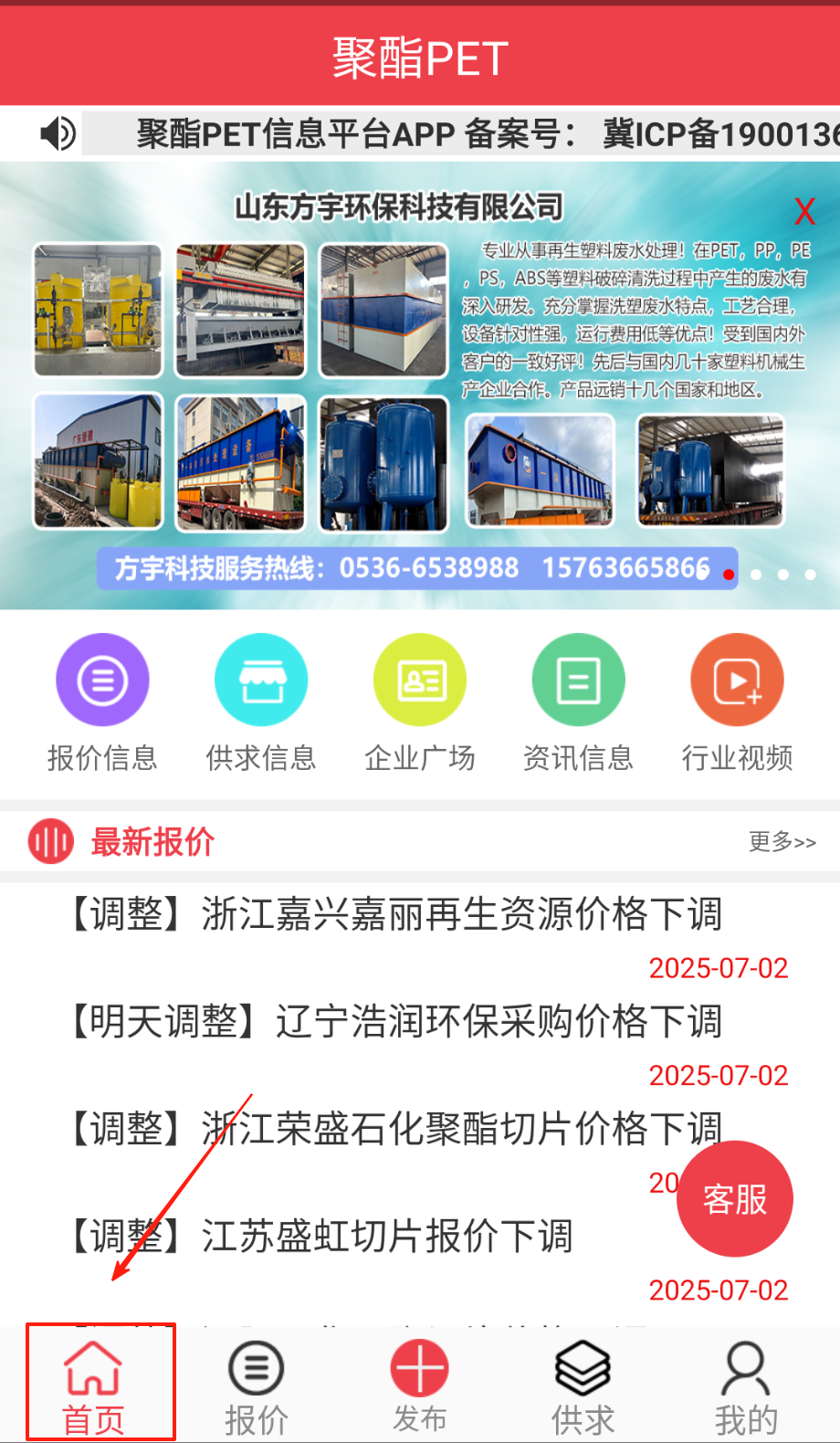The image size is (840, 1443).
Task: Contact 客服 customer service
Action: coord(735,1198)
